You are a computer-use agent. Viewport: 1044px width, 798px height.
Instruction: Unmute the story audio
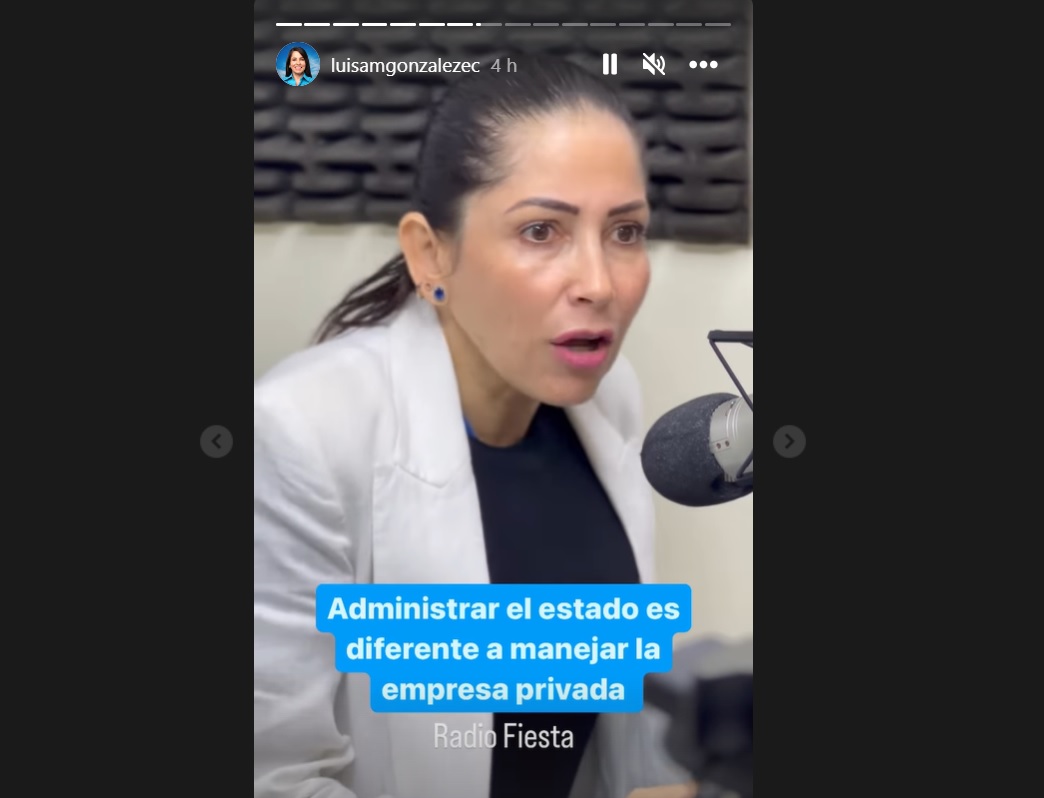pyautogui.click(x=654, y=65)
